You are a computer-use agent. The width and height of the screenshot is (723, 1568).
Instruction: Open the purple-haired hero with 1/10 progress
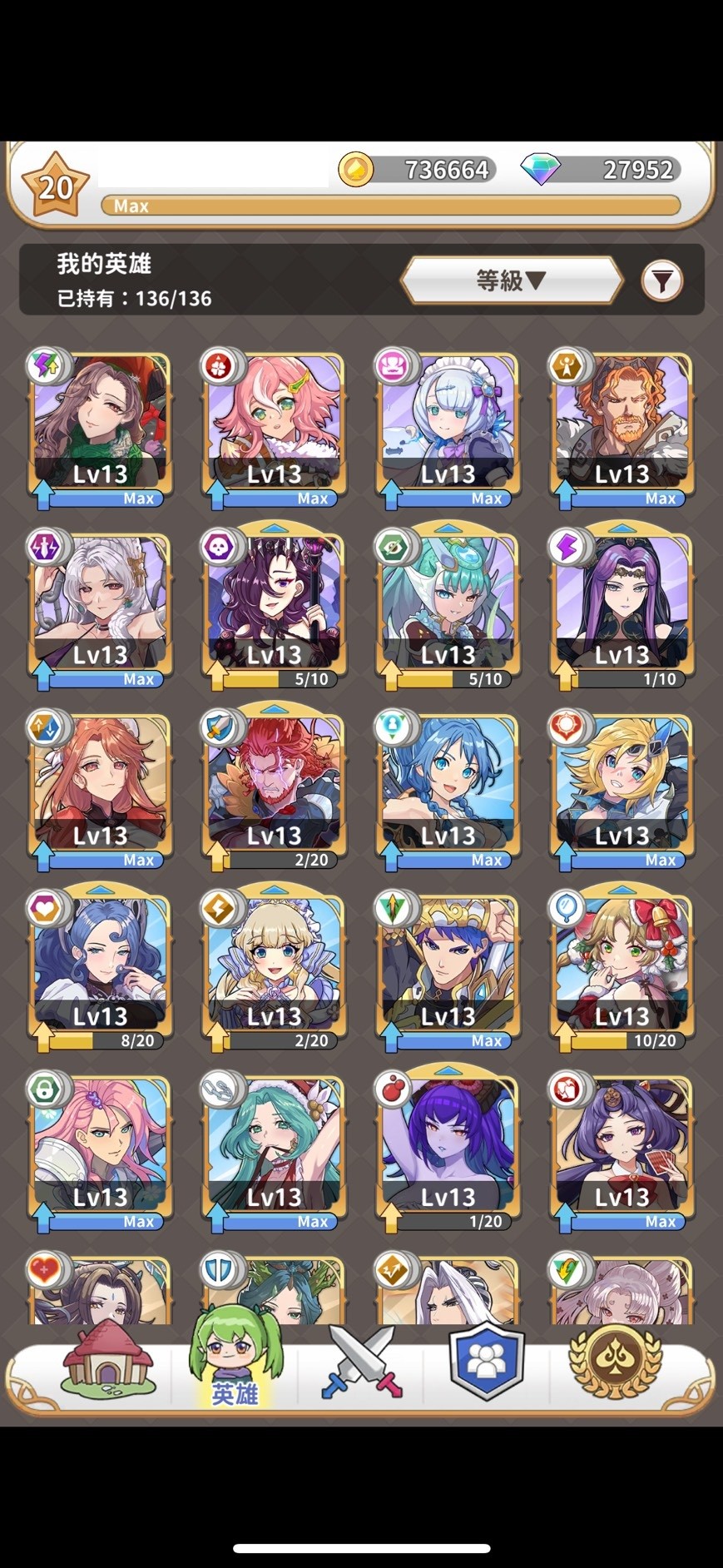(x=621, y=606)
